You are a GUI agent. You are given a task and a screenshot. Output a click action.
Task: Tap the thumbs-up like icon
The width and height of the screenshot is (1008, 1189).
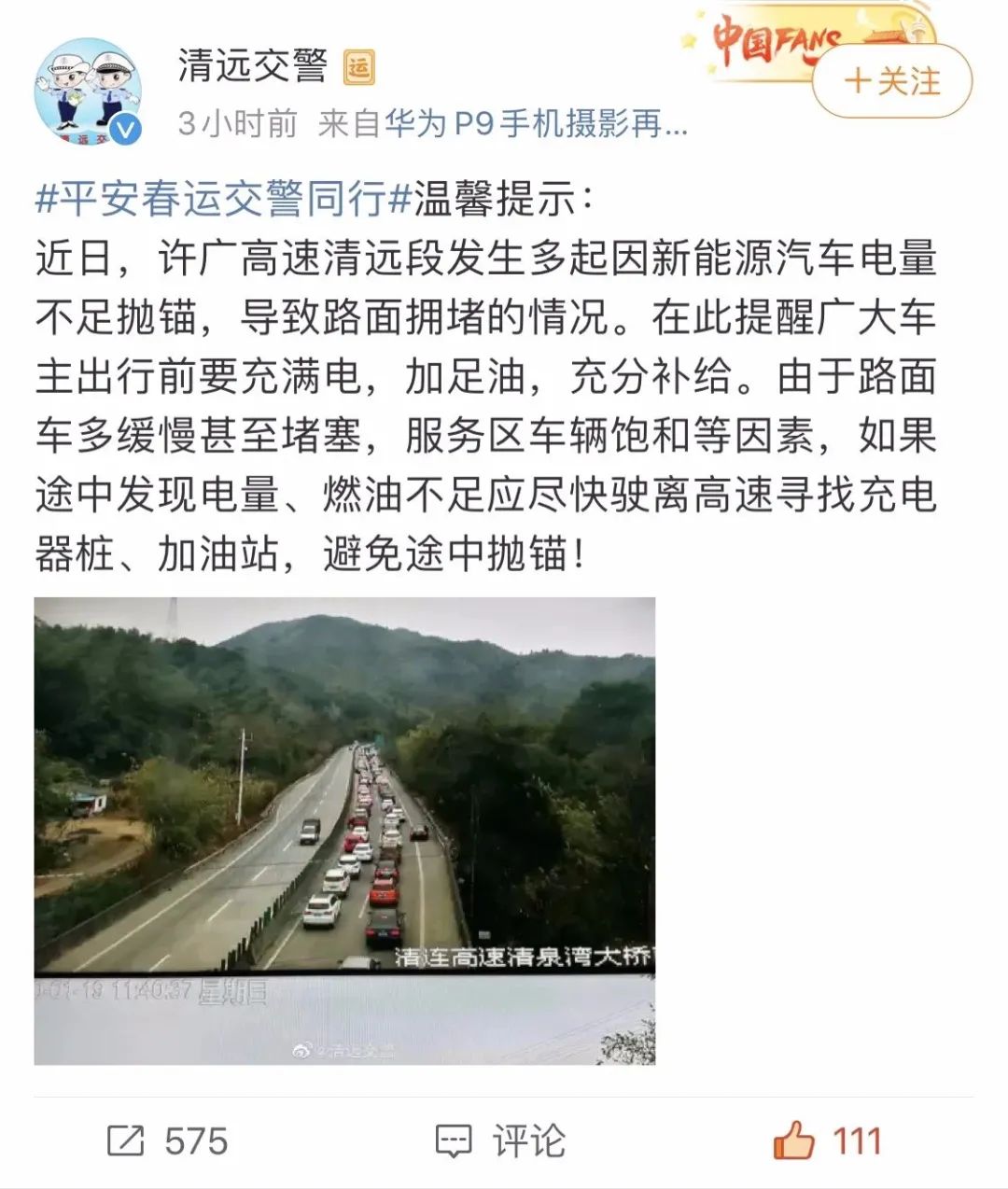pos(793,1140)
